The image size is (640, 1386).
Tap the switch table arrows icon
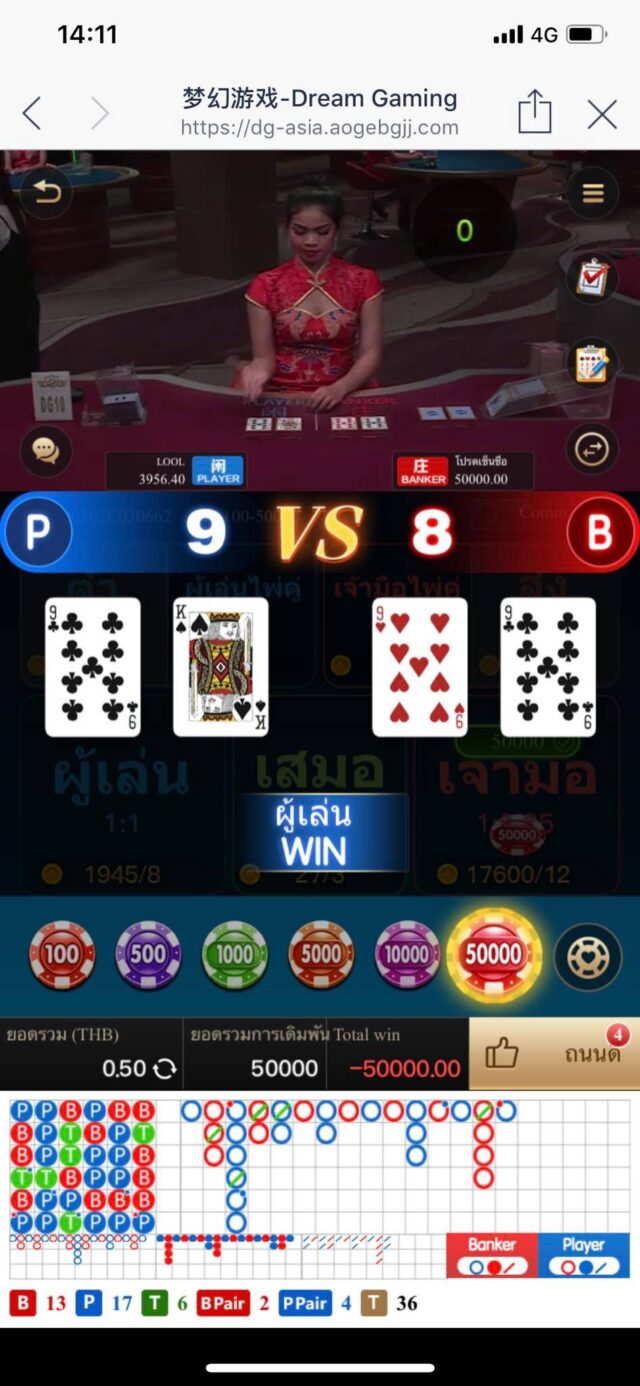592,450
